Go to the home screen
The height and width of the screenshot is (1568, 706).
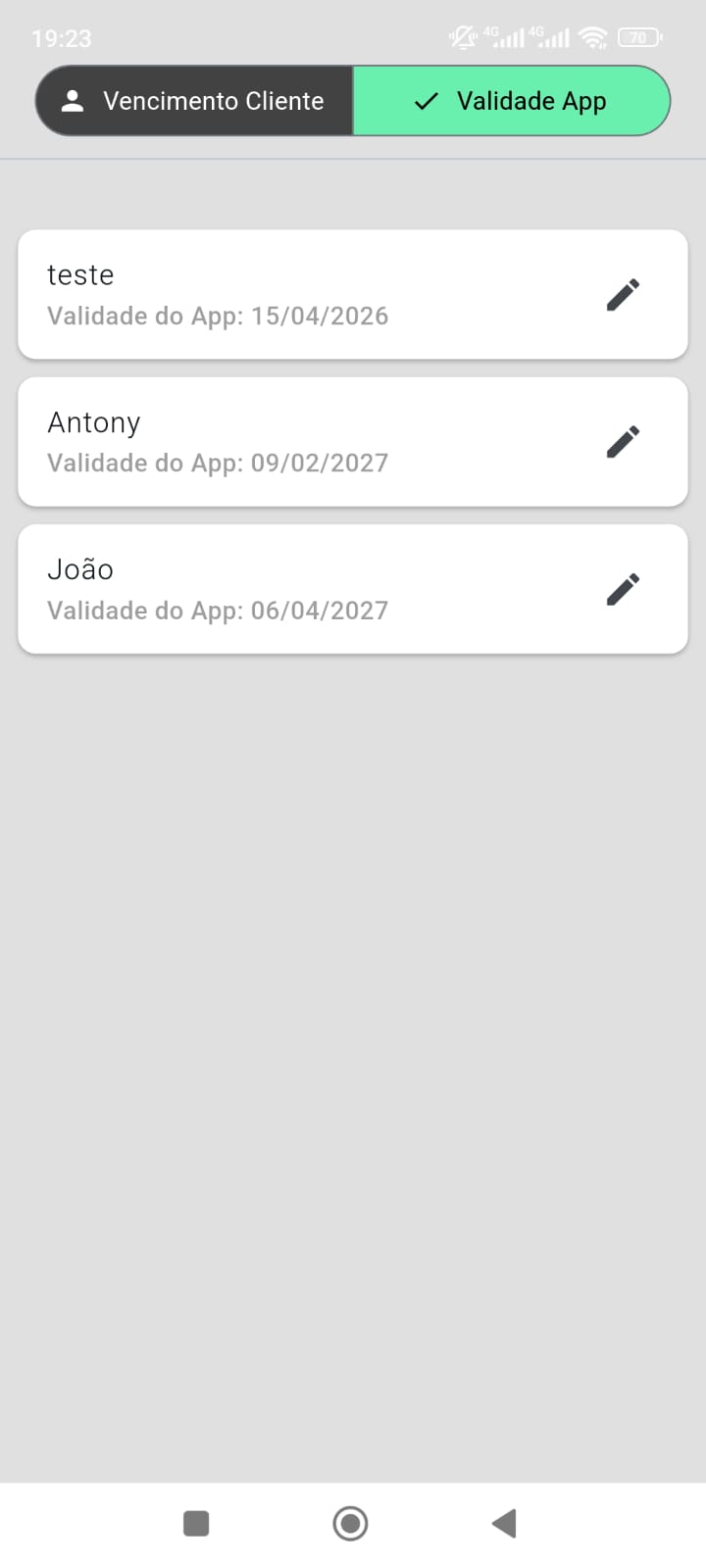pos(350,1524)
